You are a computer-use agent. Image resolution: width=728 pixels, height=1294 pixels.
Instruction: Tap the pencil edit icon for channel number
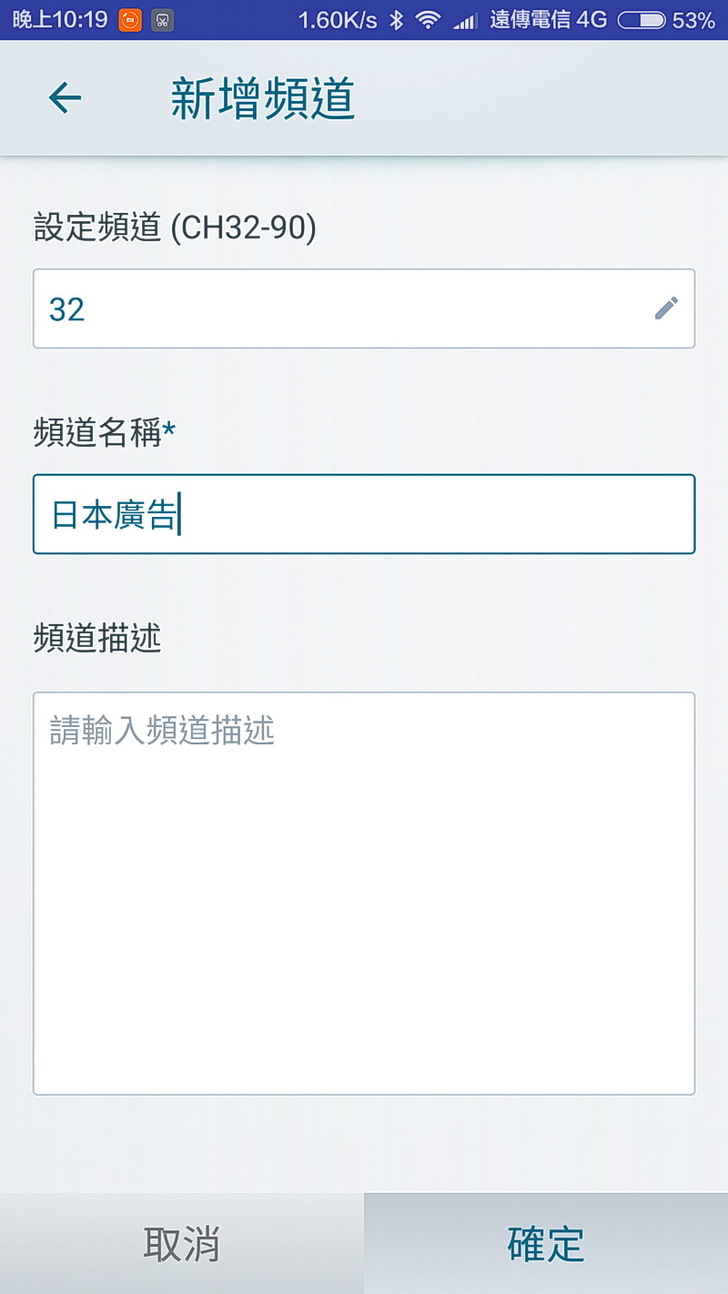click(666, 308)
